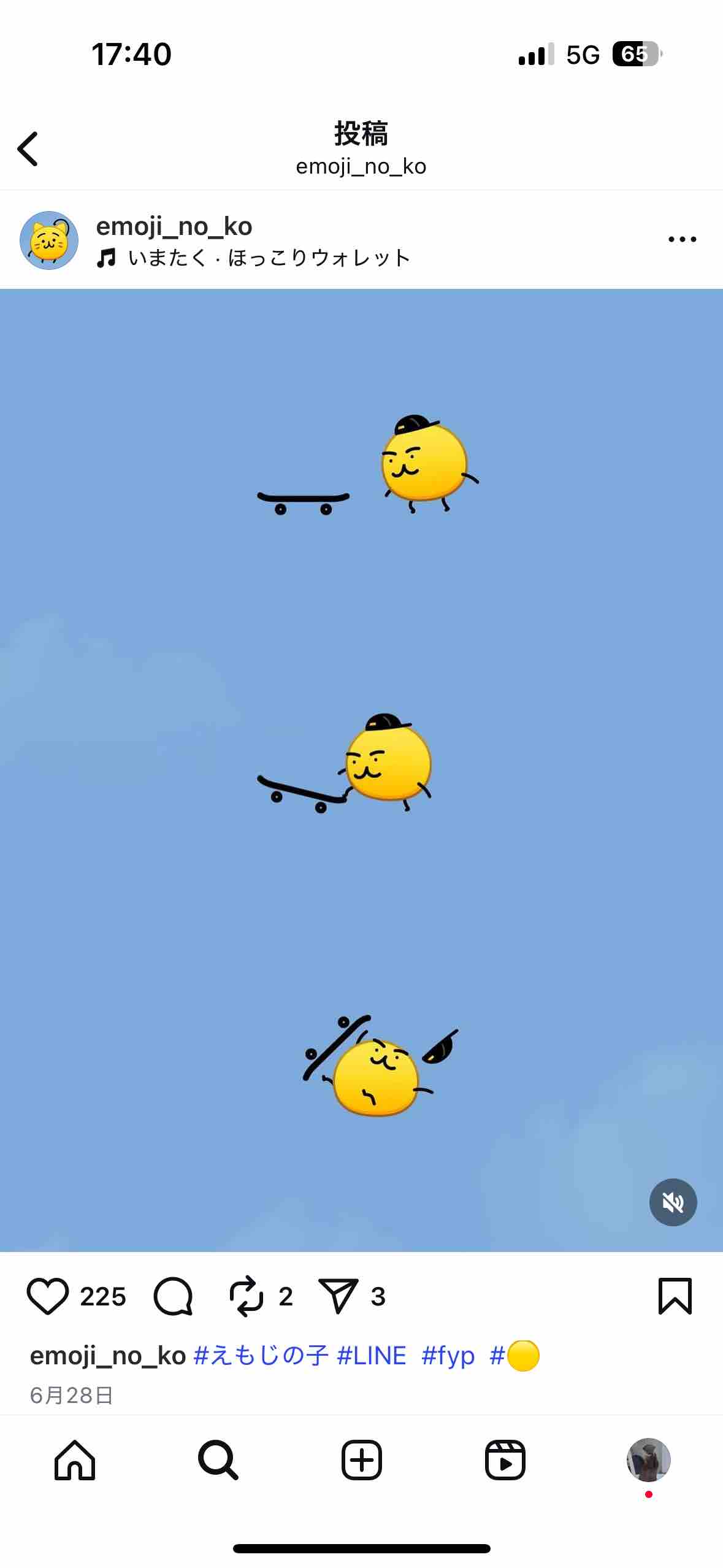The height and width of the screenshot is (1568, 723).
Task: Switch to the Home tab
Action: click(75, 1460)
